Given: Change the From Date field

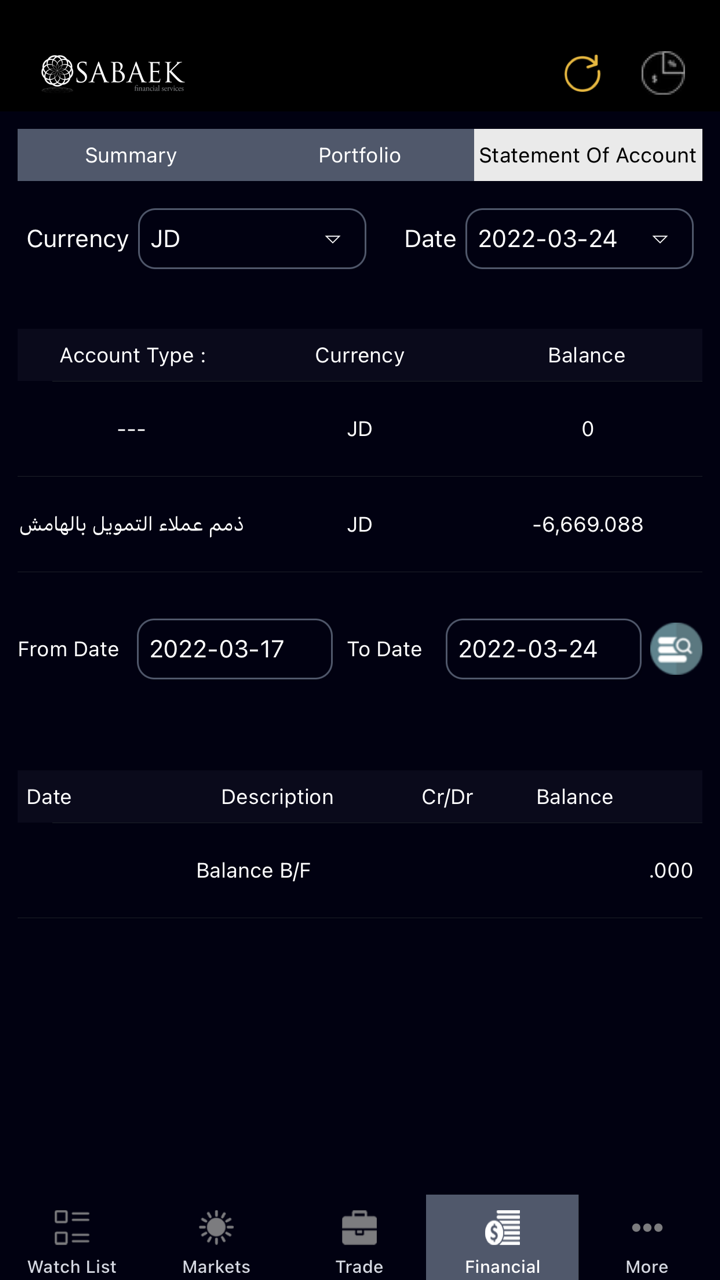Looking at the screenshot, I should click(234, 649).
